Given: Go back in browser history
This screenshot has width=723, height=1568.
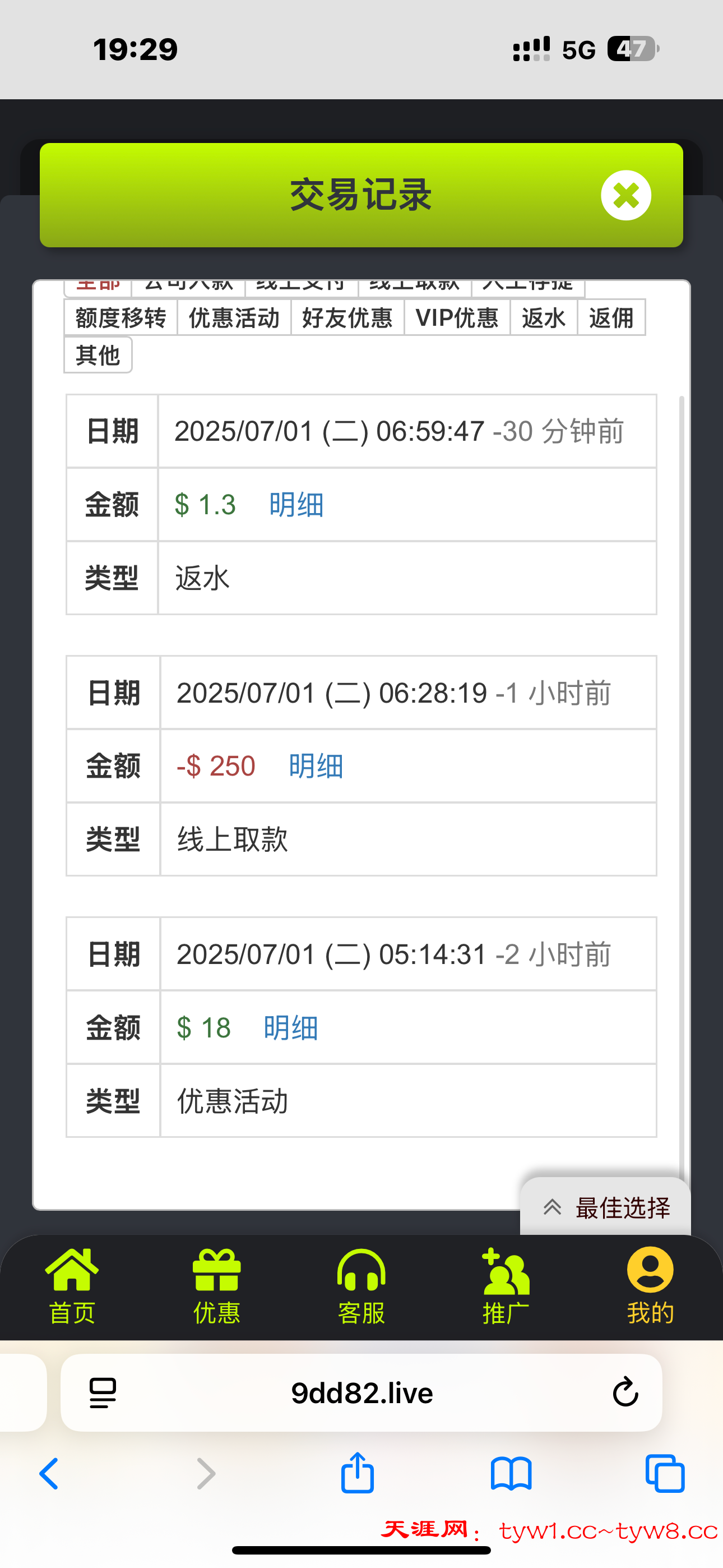Looking at the screenshot, I should coord(49,1473).
